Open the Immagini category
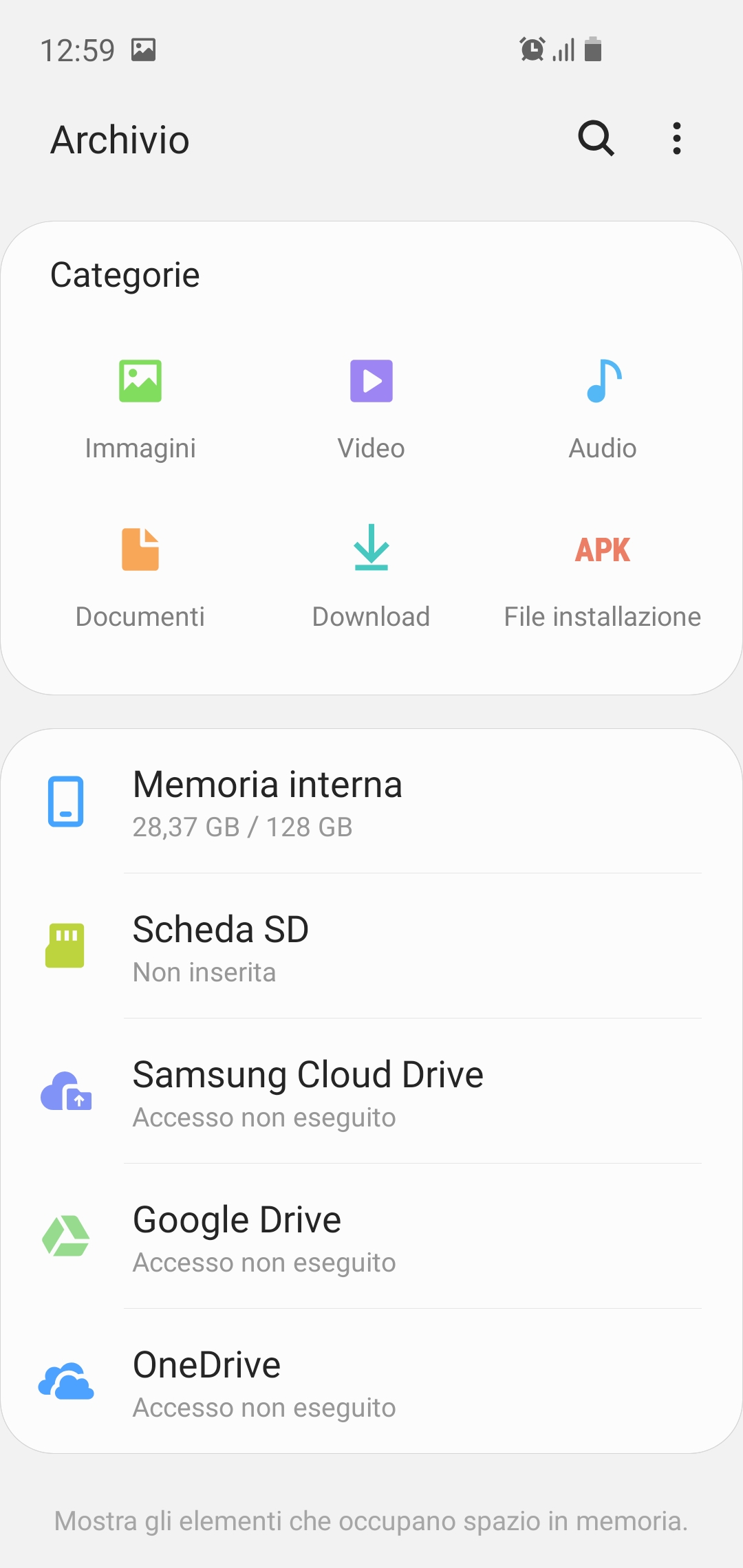 tap(140, 410)
